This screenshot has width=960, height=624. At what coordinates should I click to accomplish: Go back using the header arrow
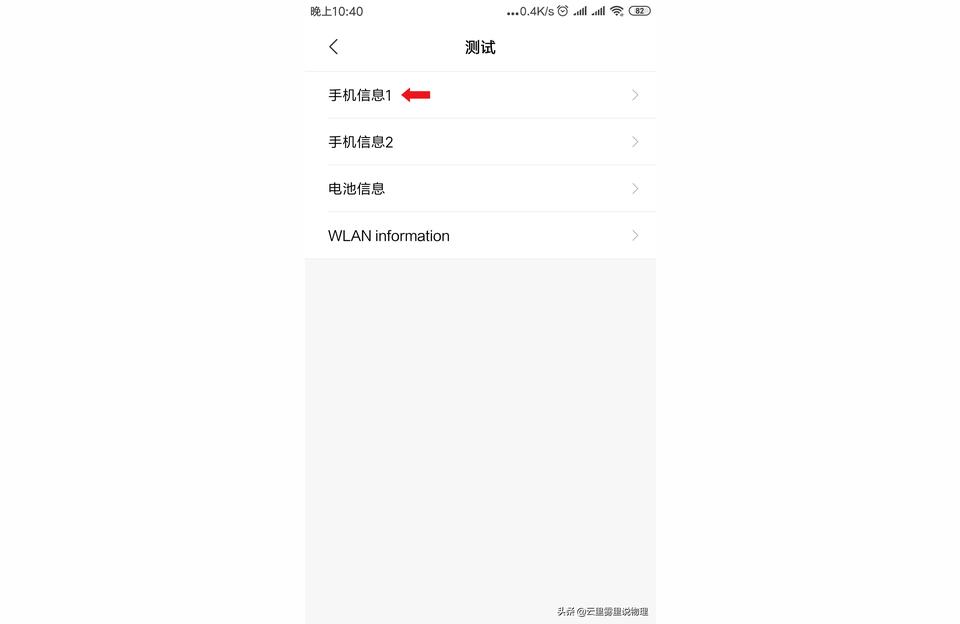coord(333,47)
